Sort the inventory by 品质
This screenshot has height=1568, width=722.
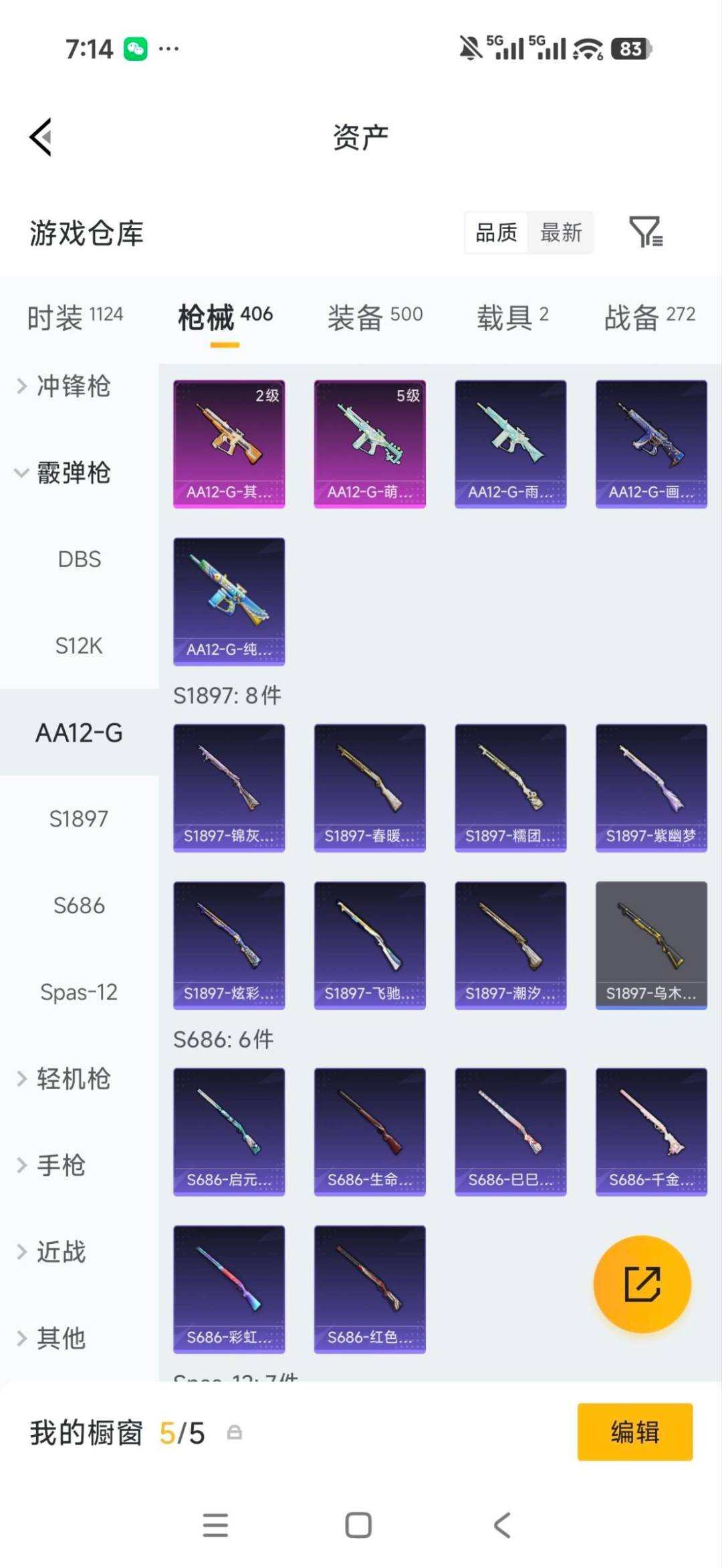point(497,232)
